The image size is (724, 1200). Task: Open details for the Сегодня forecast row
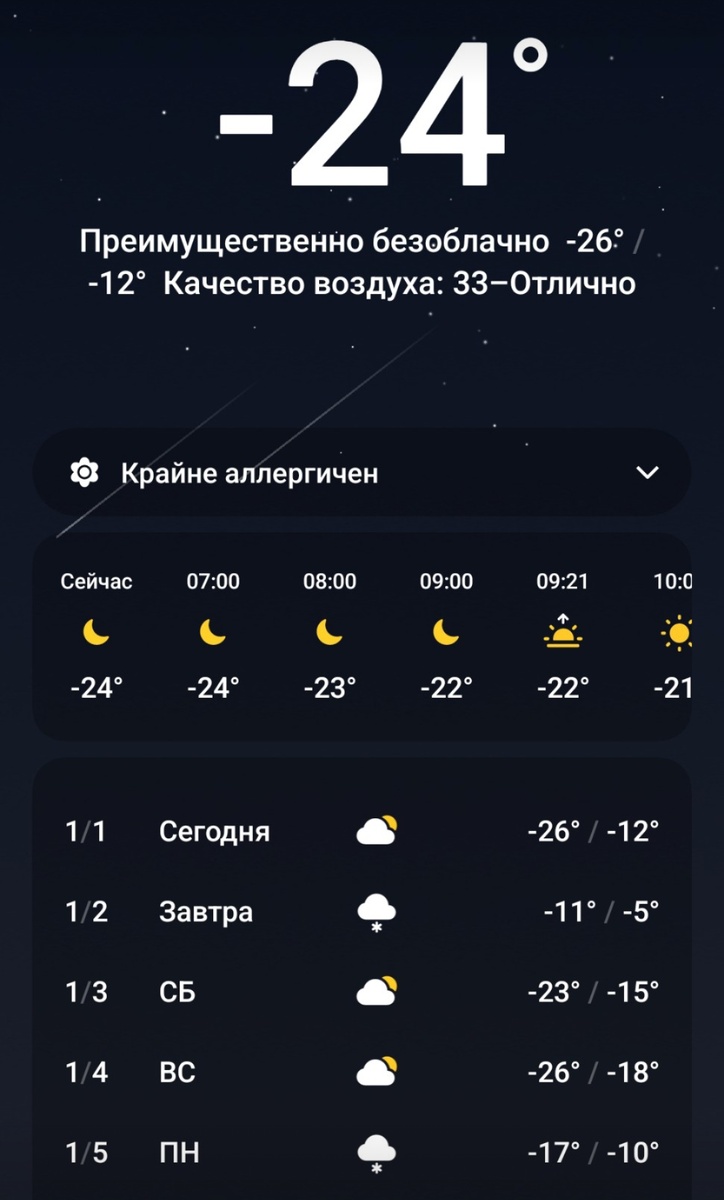[x=362, y=829]
